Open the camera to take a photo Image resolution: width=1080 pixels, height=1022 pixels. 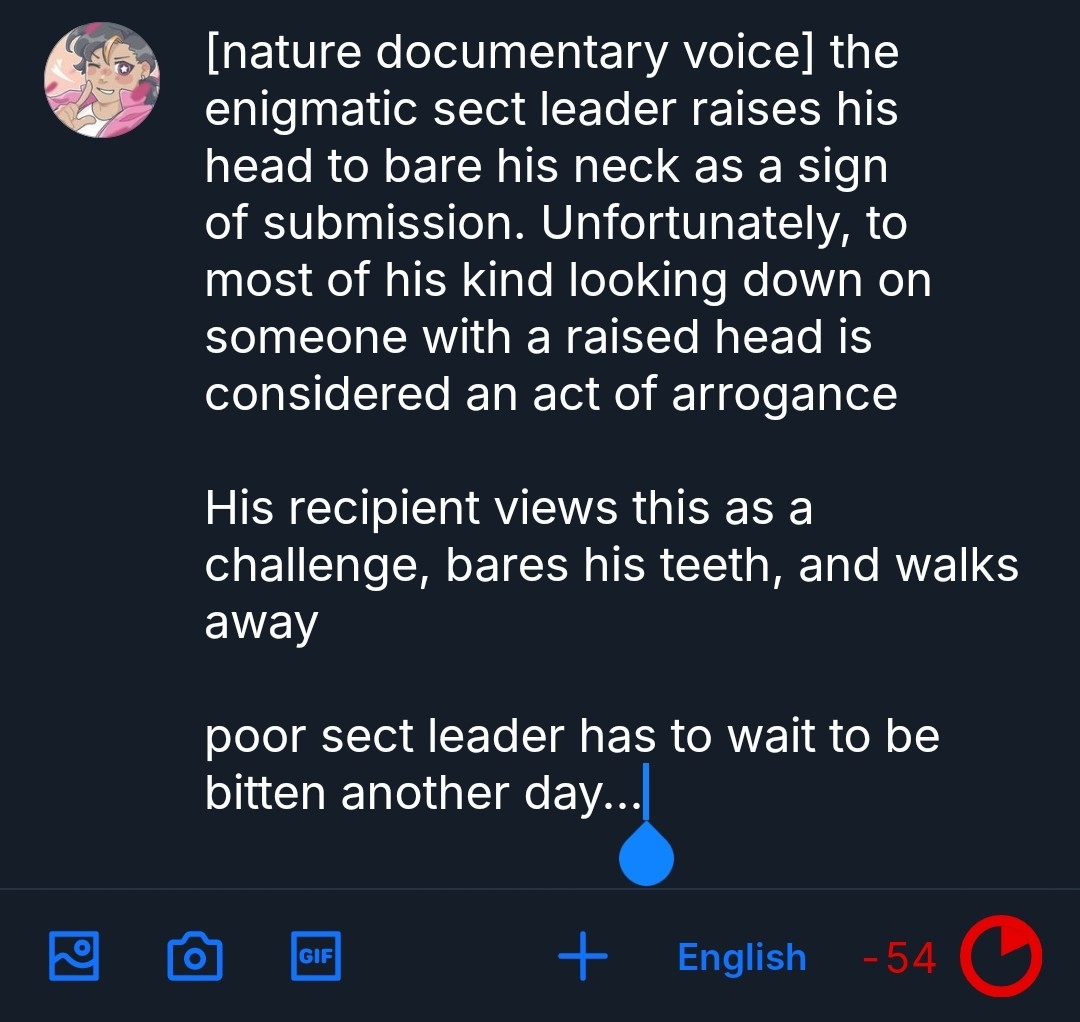coord(194,957)
